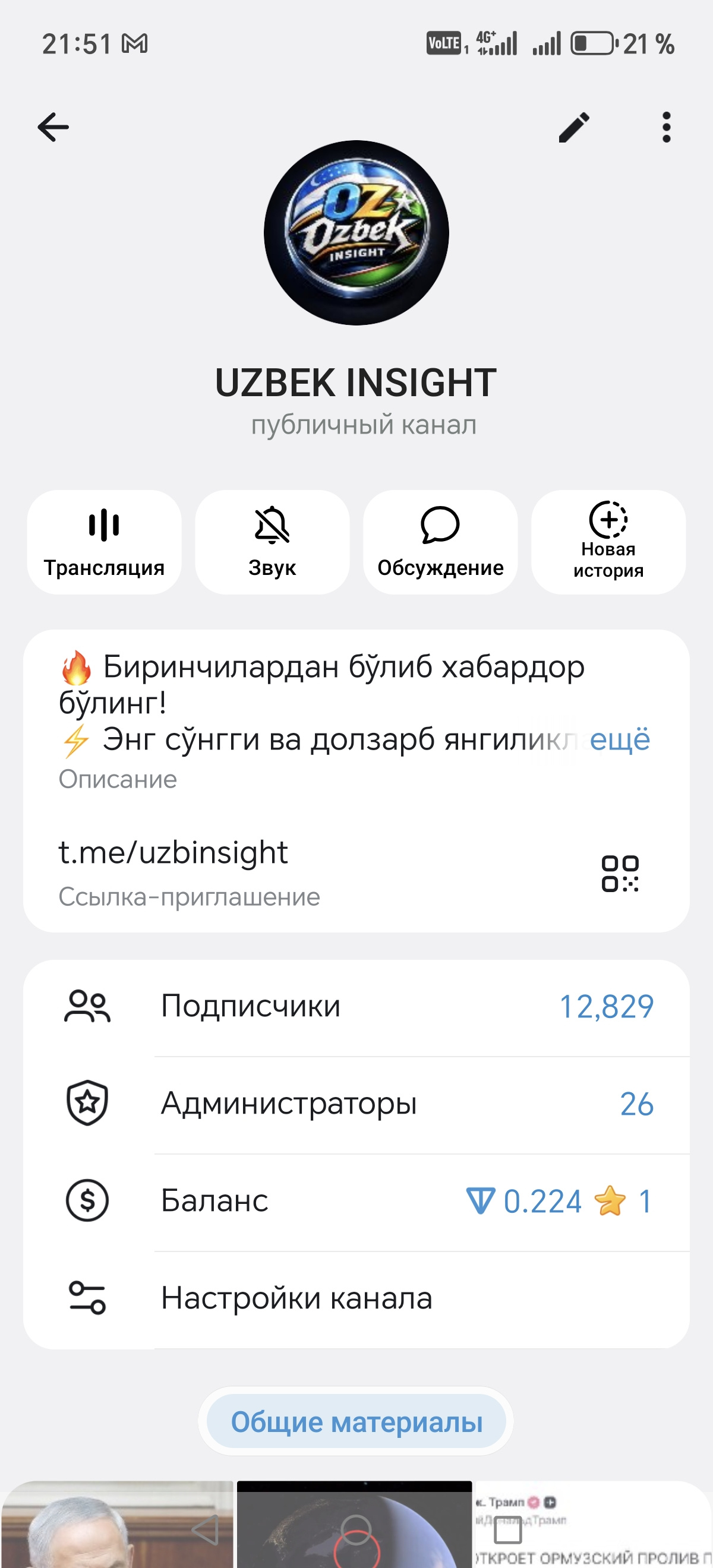Show the channel QR code
Screen dimensions: 713x1568
click(620, 874)
